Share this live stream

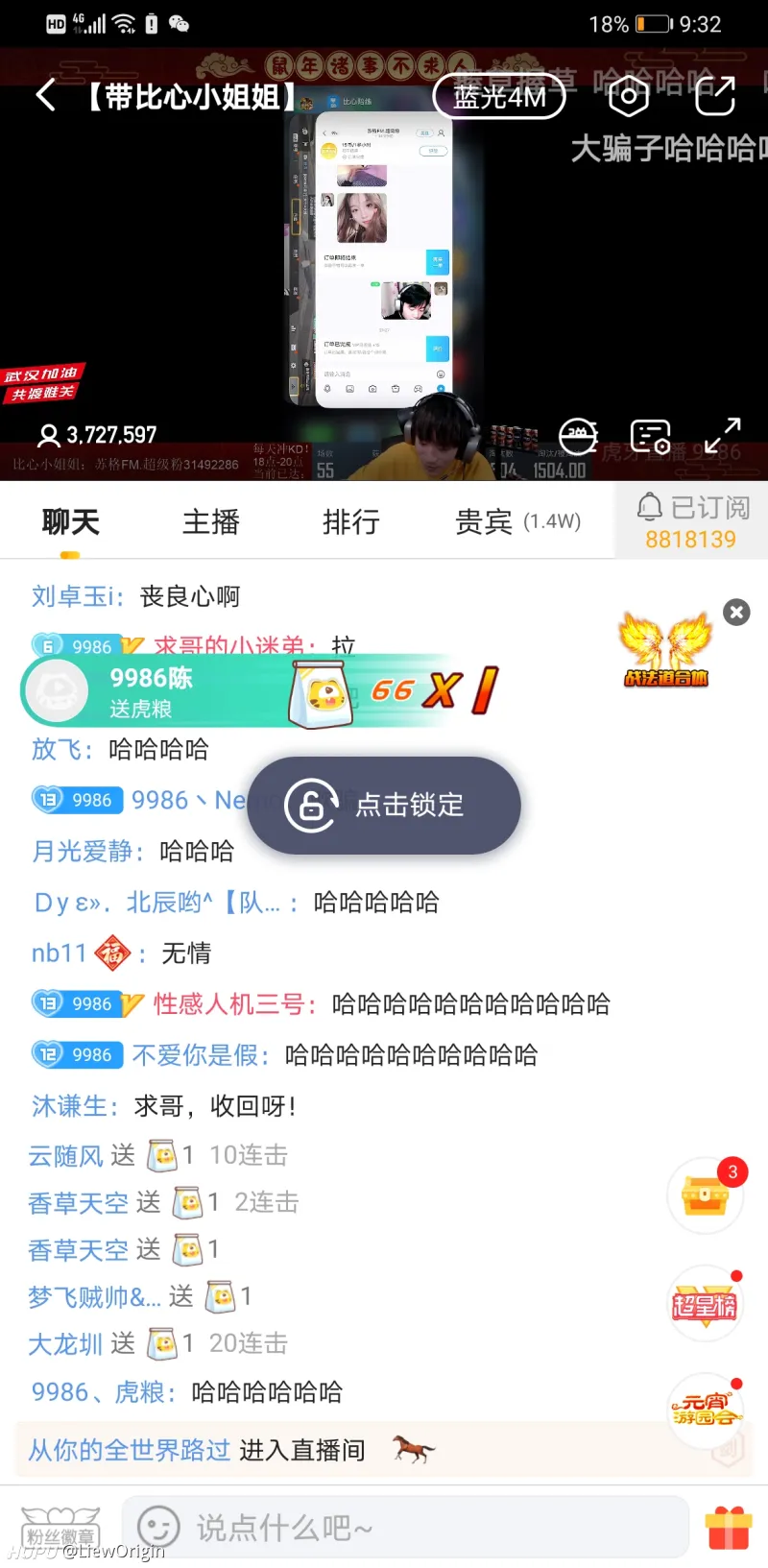pyautogui.click(x=714, y=96)
